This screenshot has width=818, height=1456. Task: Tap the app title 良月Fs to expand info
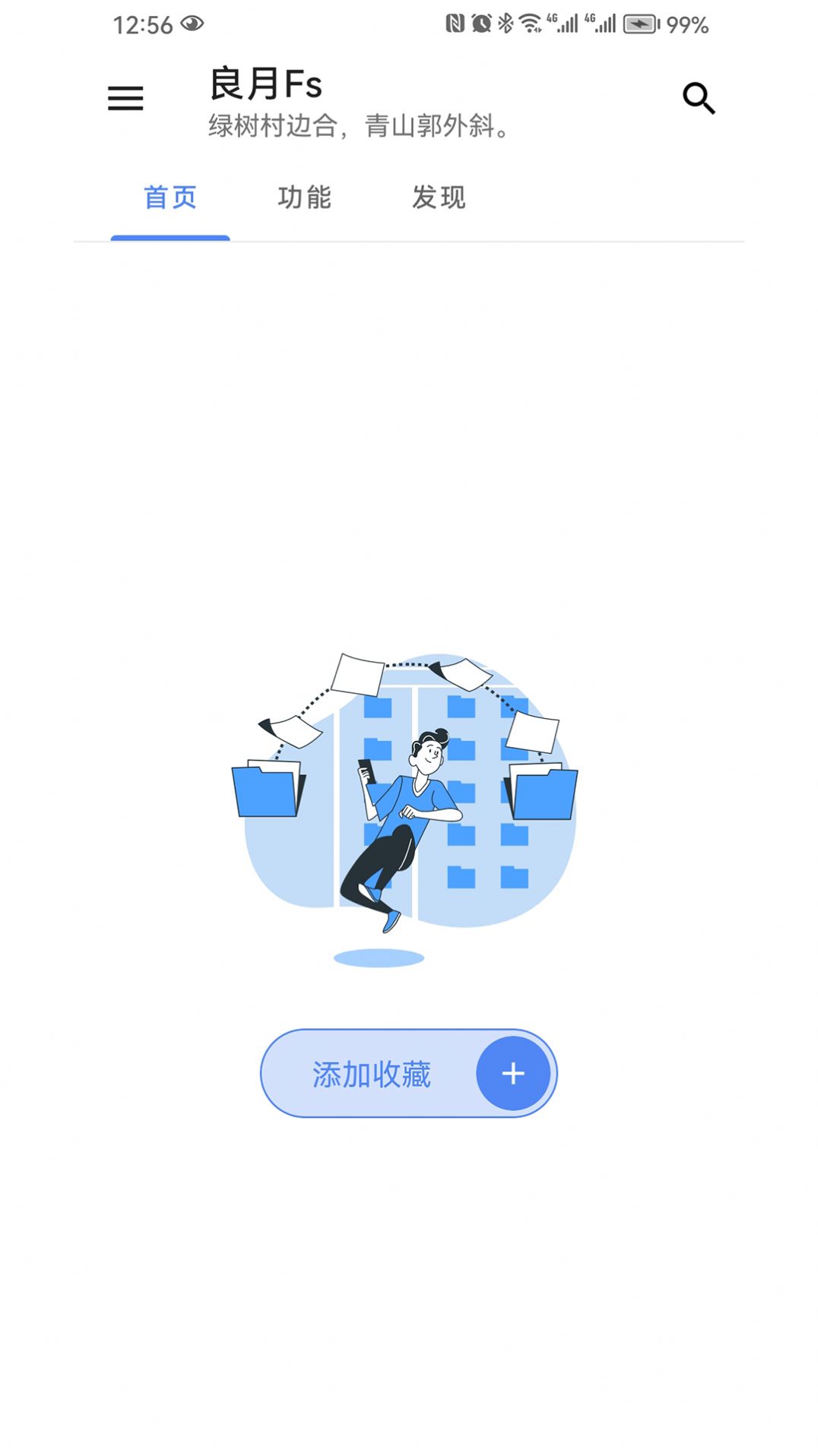click(267, 85)
